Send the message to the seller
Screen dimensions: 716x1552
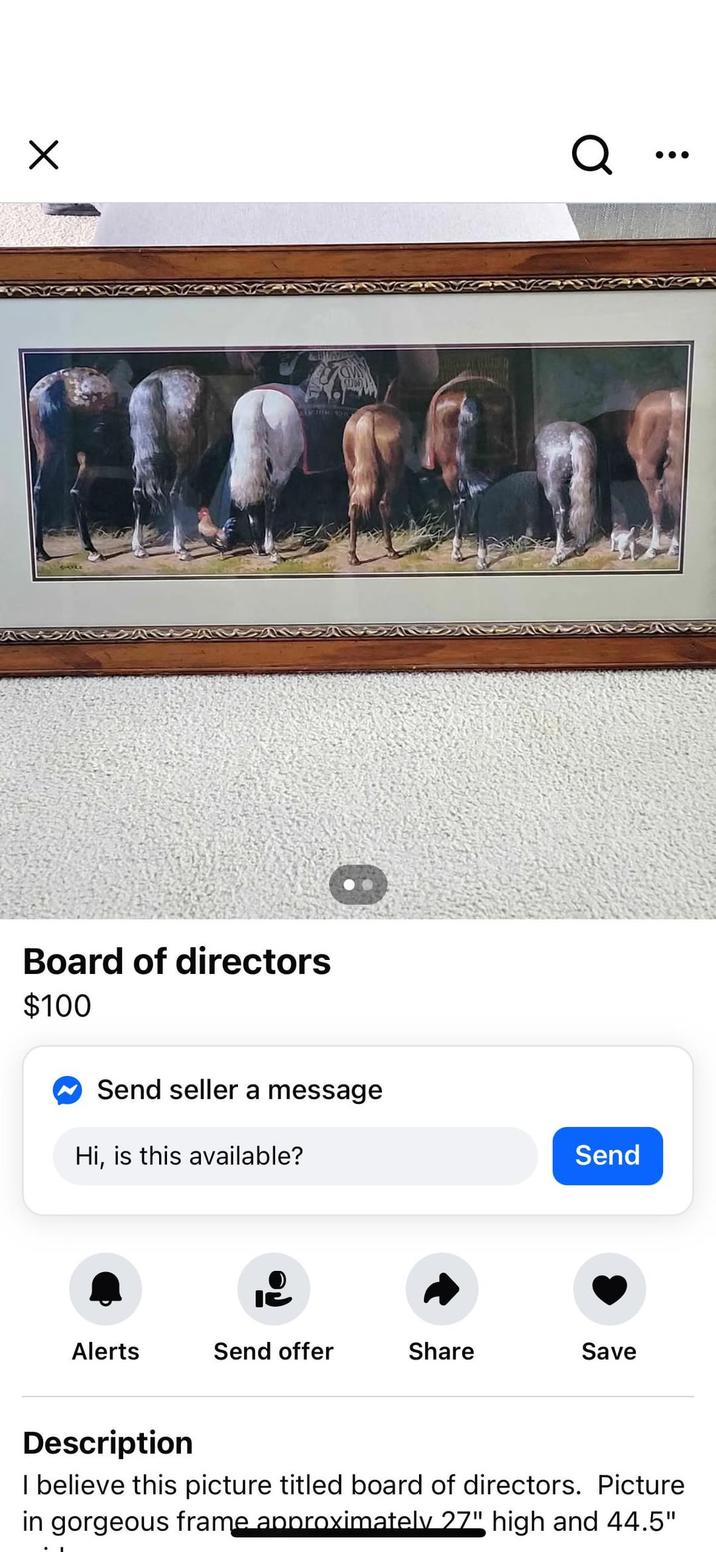point(607,1156)
